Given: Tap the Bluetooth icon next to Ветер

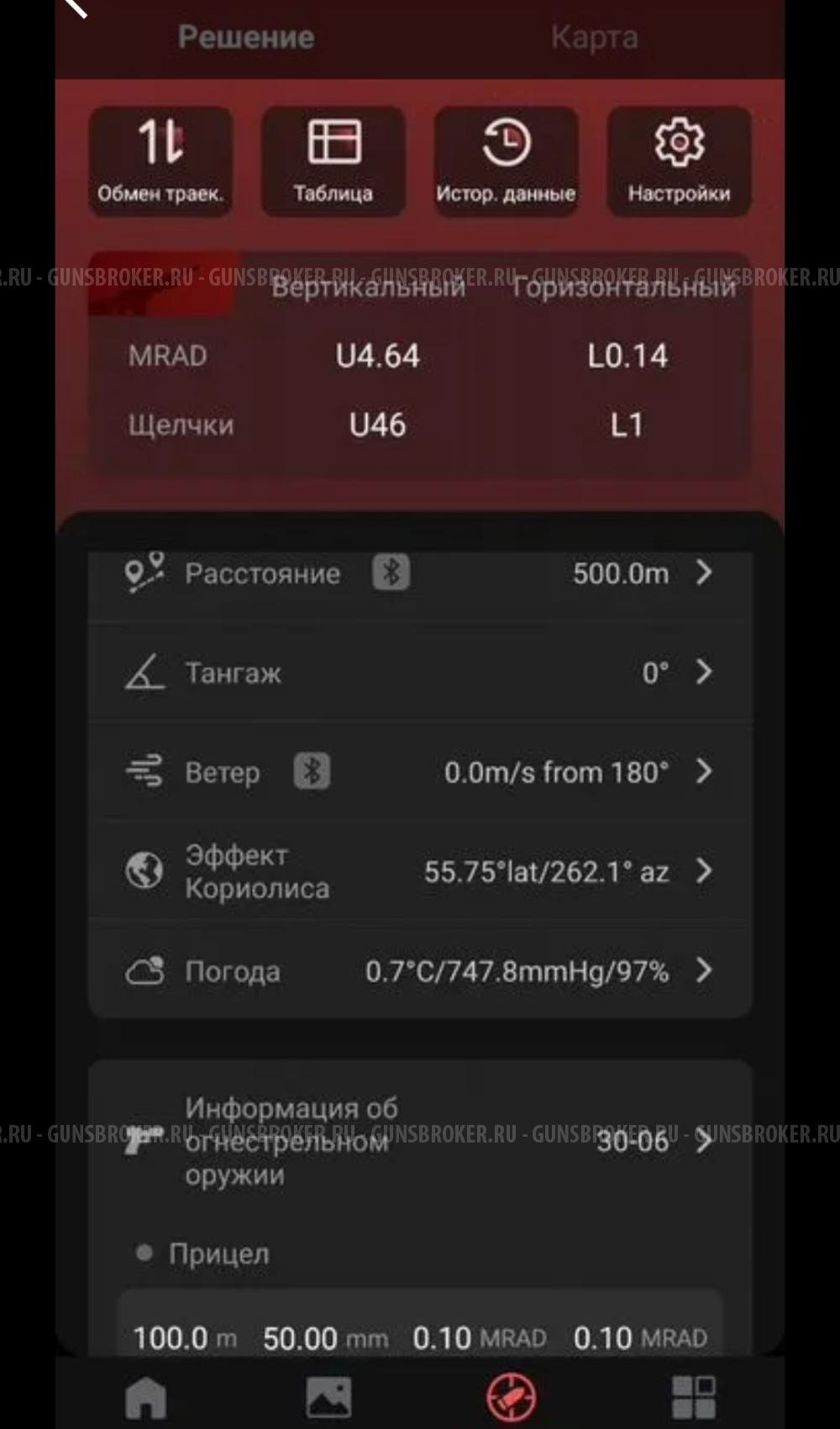Looking at the screenshot, I should point(312,771).
